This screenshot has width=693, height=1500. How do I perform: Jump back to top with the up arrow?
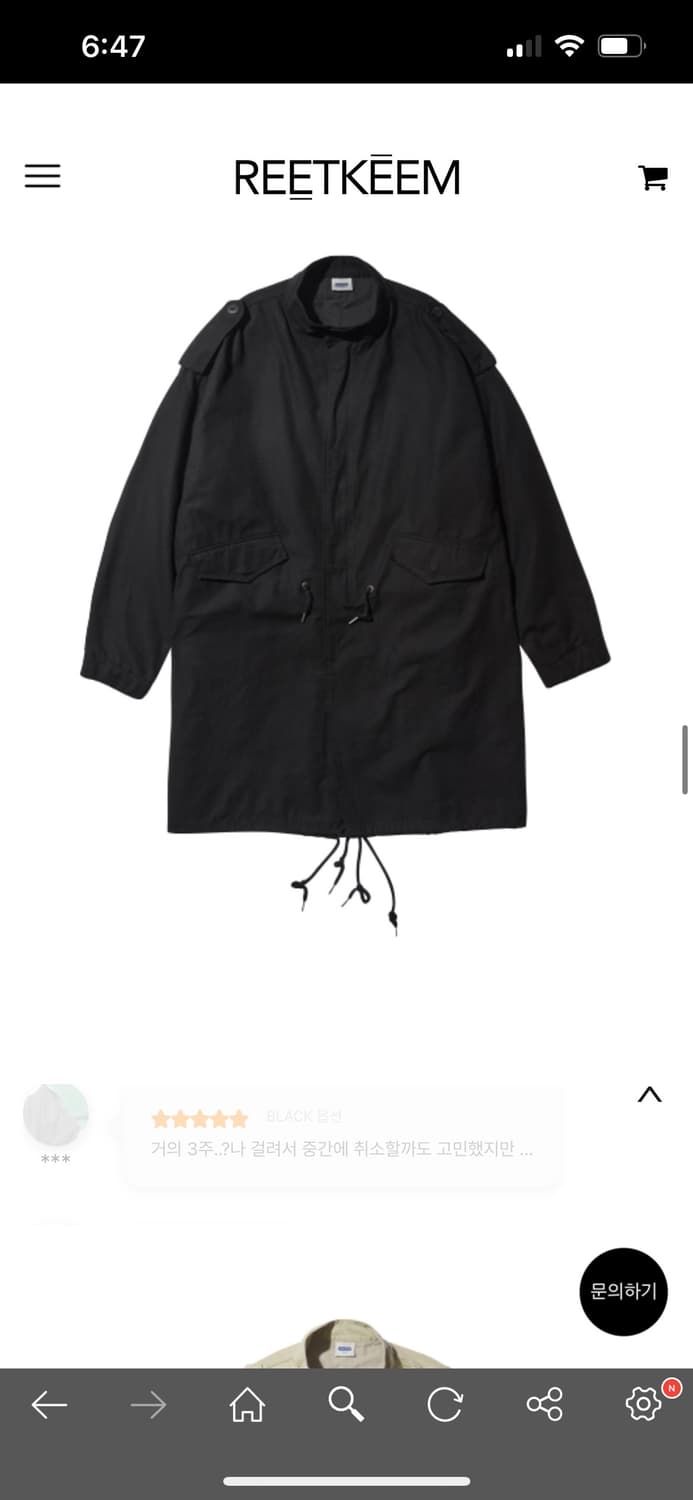click(649, 1094)
